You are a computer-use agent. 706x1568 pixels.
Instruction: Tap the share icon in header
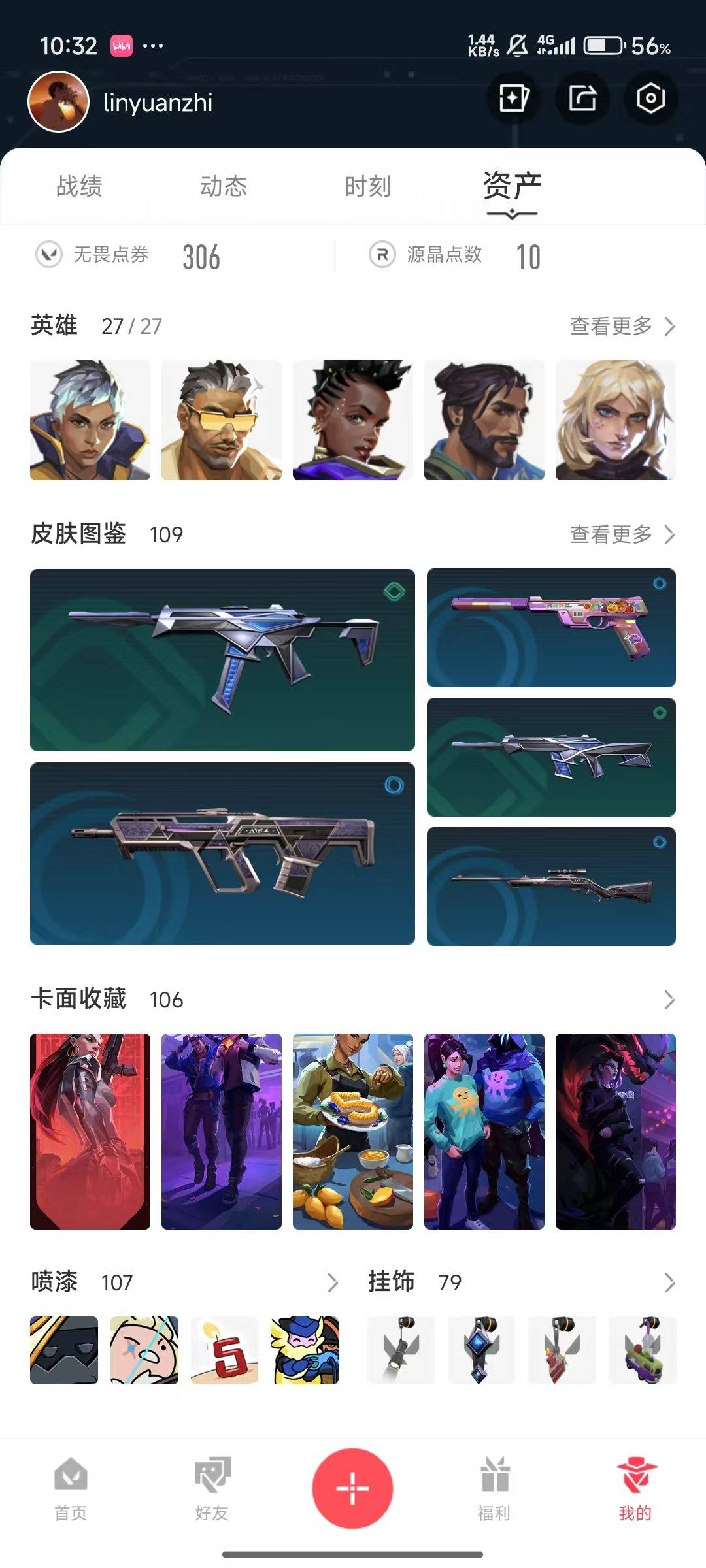point(582,99)
